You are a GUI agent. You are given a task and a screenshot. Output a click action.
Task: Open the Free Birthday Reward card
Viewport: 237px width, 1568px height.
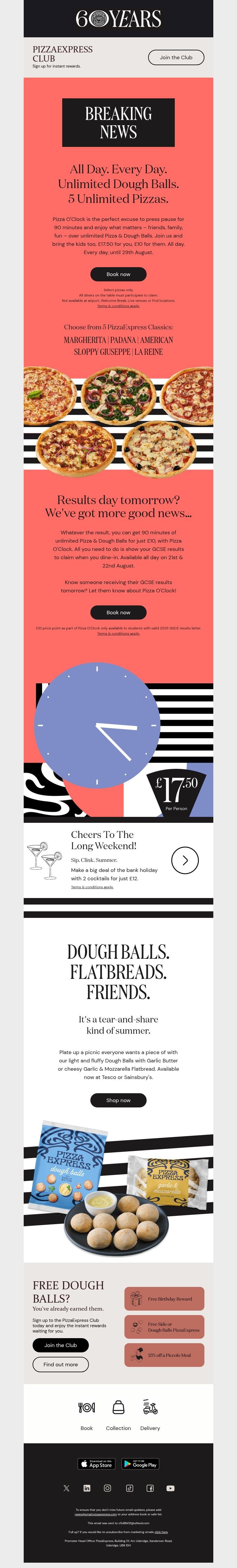point(164,1298)
